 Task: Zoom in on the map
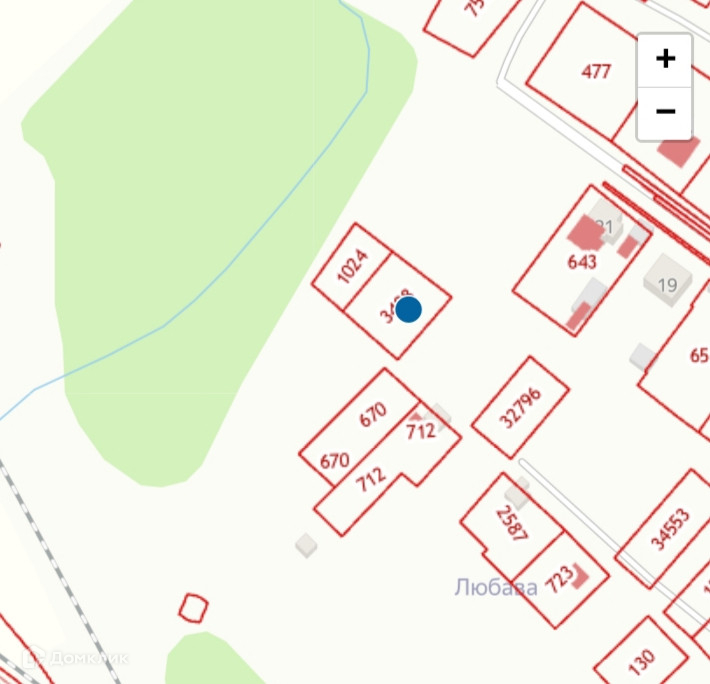[665, 59]
